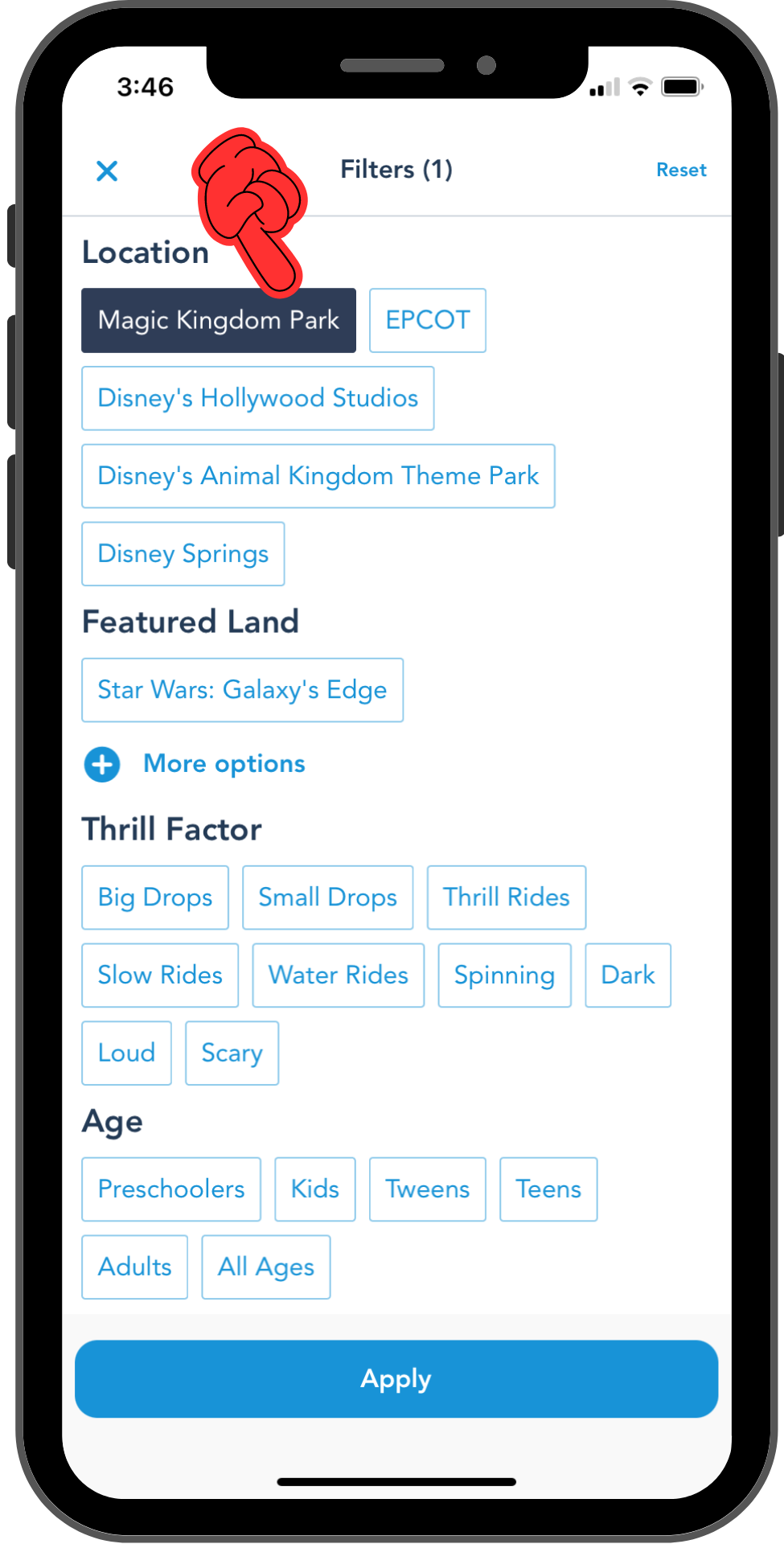Viewport: 784px width, 1544px height.
Task: Apply the selected filters
Action: click(x=396, y=1379)
